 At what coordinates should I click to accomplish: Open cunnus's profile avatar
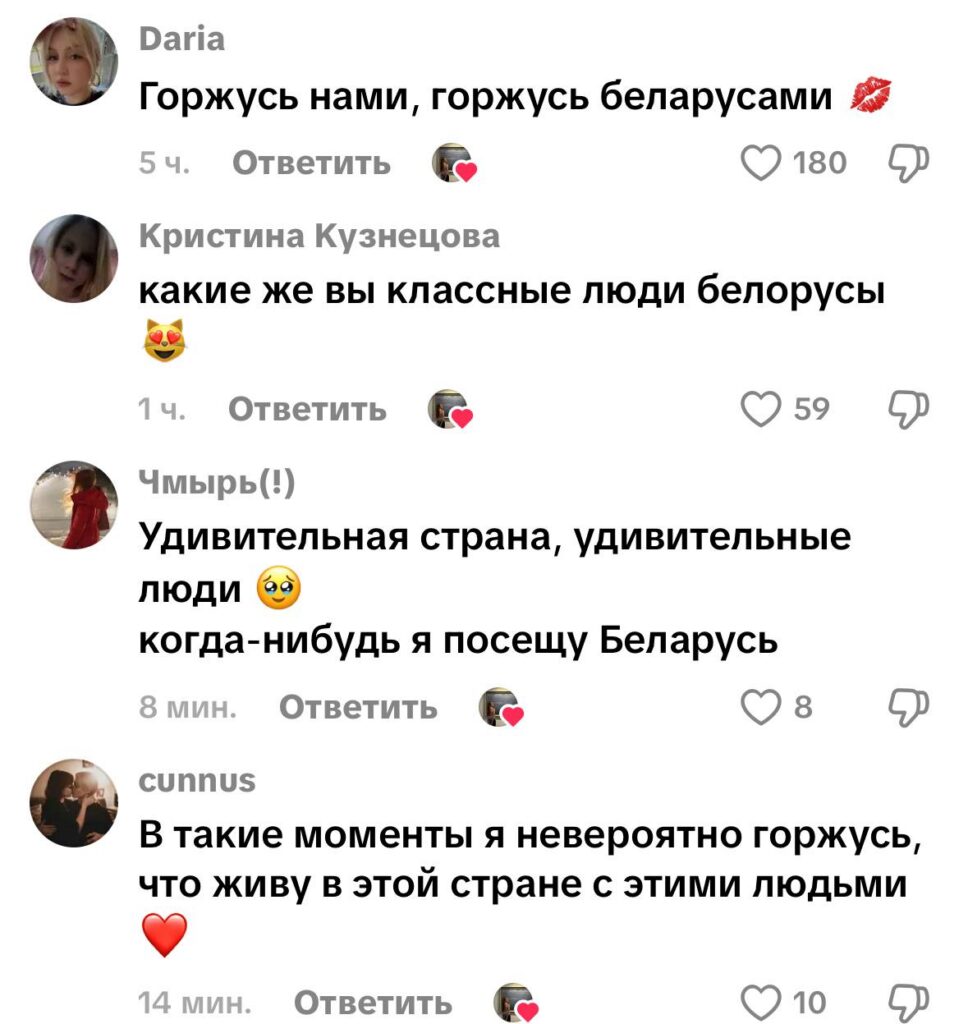(75, 801)
